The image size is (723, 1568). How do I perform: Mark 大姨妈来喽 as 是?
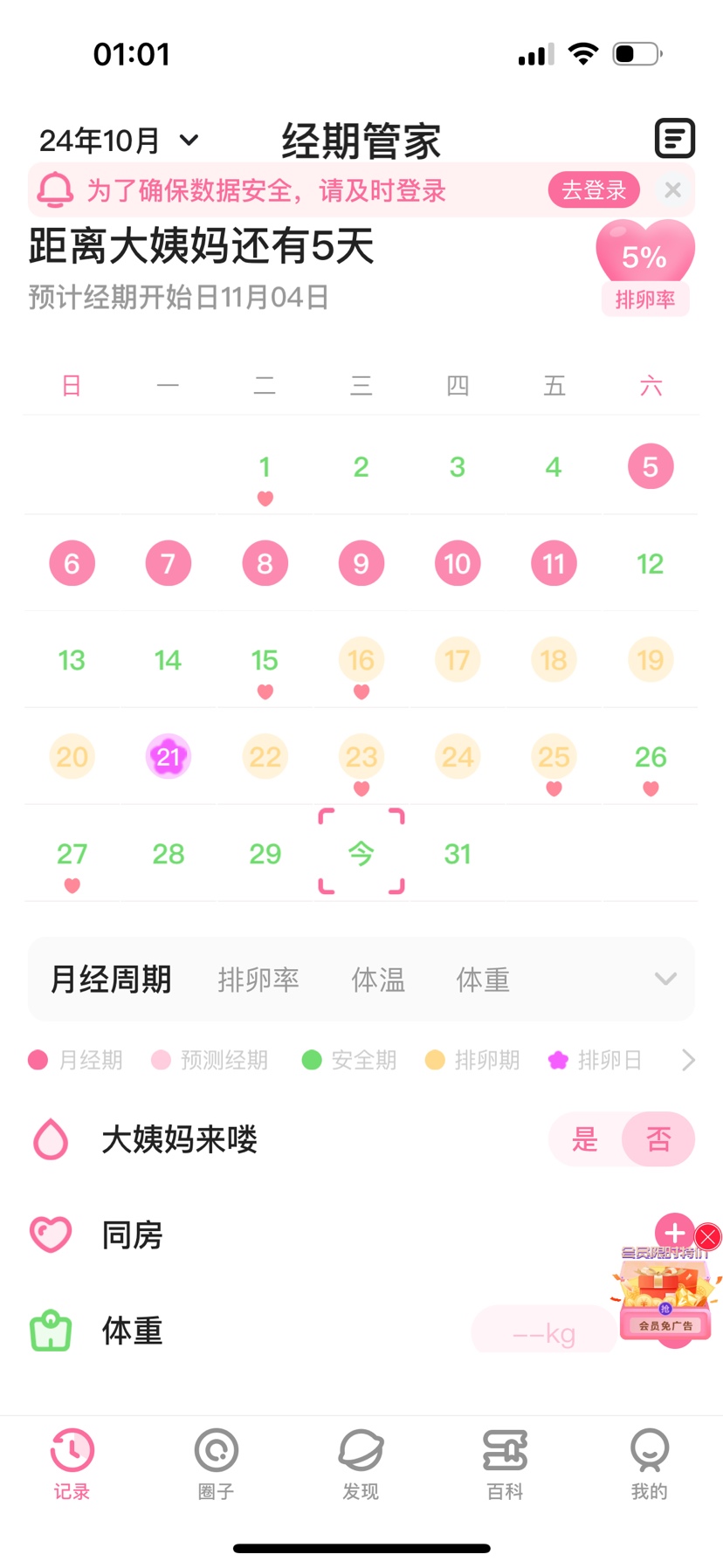584,1139
